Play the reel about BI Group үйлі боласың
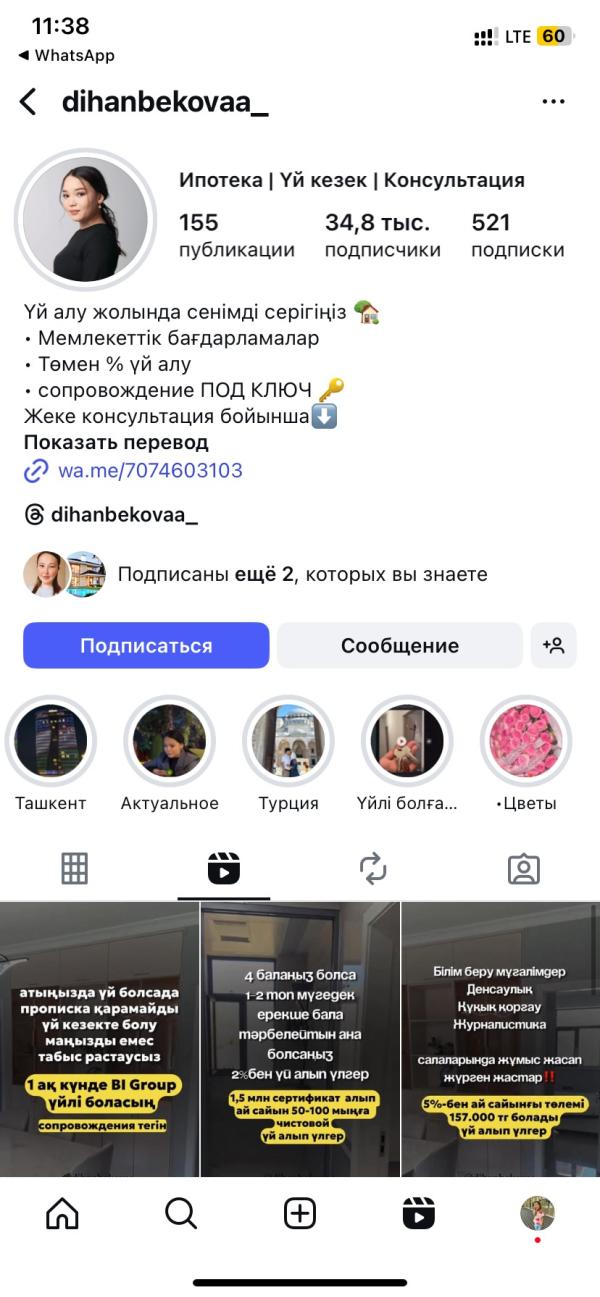The width and height of the screenshot is (600, 1297). point(100,1038)
